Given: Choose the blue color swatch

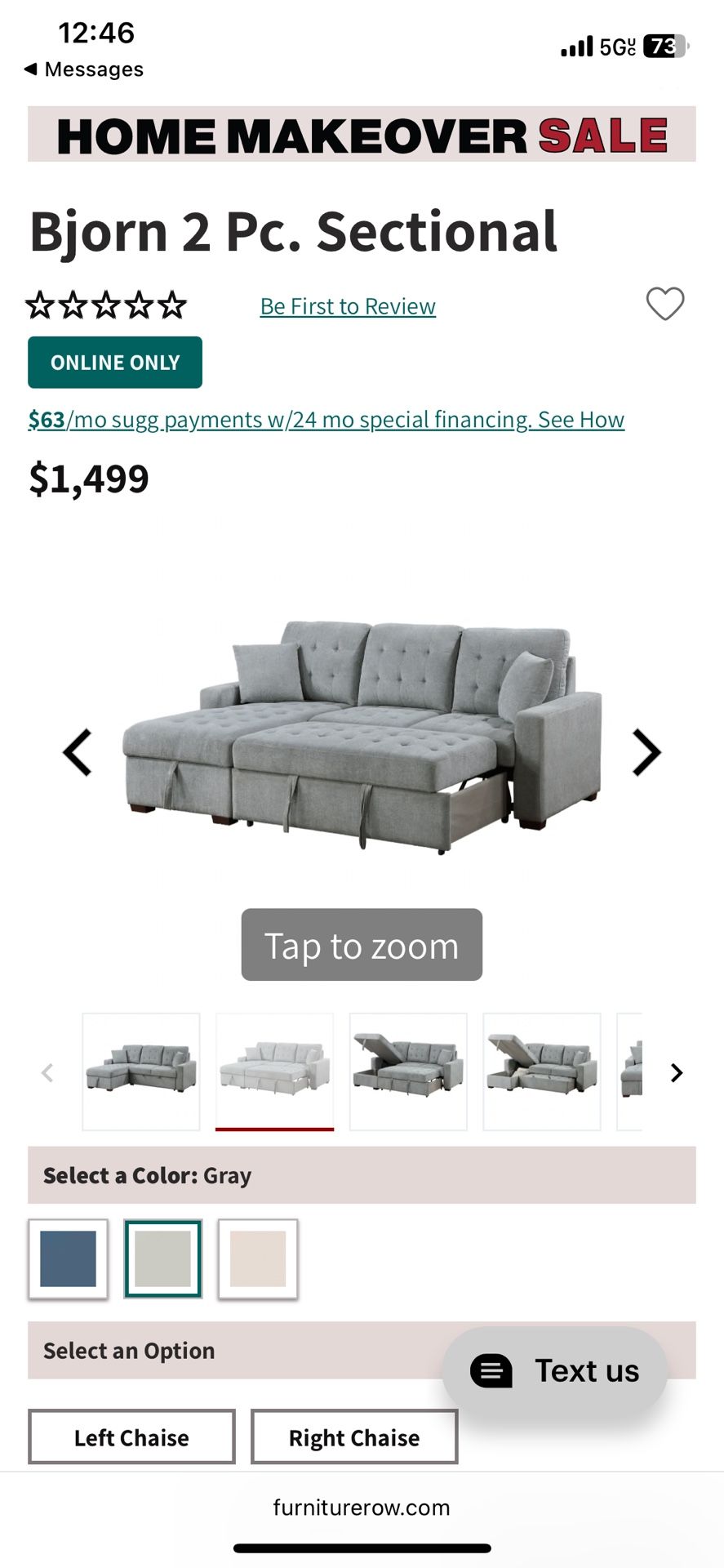Looking at the screenshot, I should (68, 1258).
